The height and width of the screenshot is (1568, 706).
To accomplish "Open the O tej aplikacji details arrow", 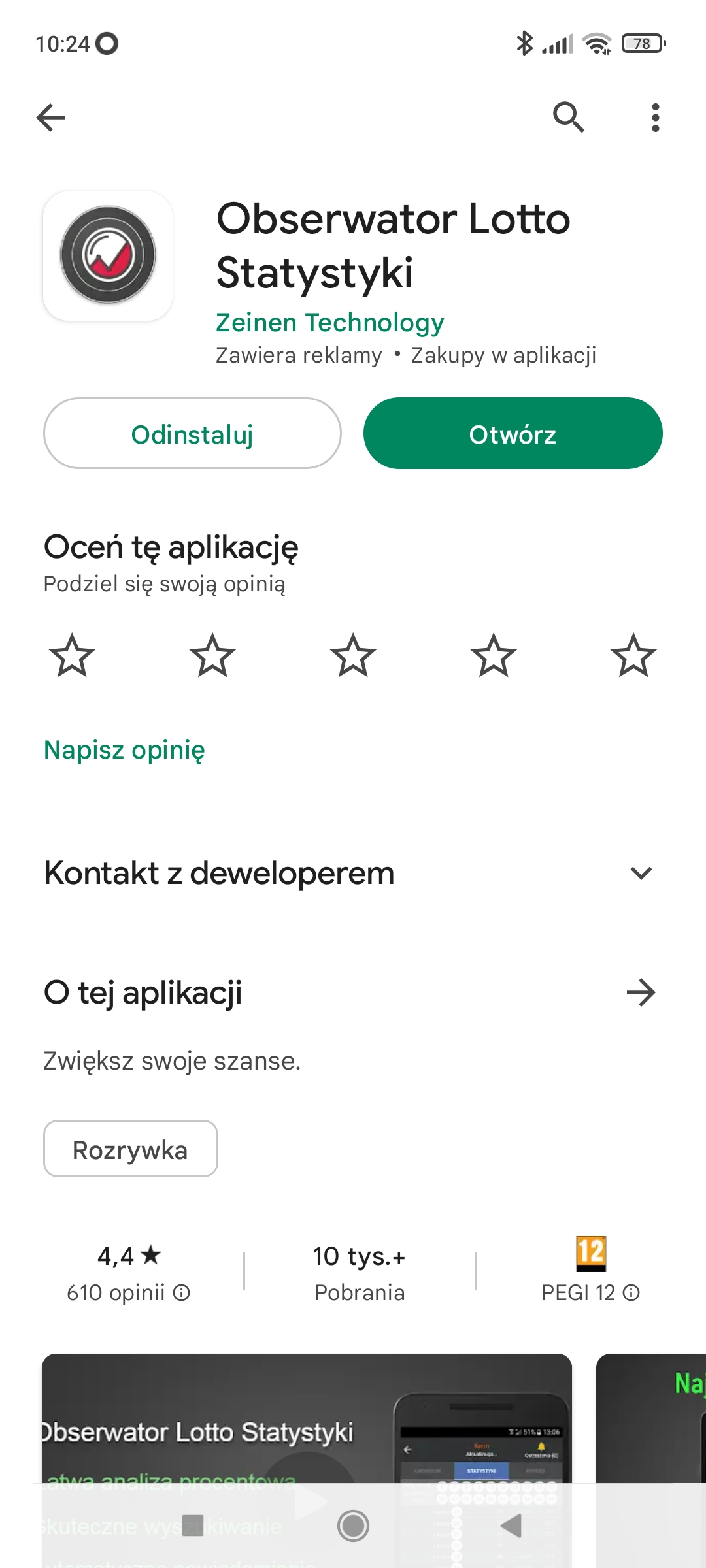I will pos(641,993).
